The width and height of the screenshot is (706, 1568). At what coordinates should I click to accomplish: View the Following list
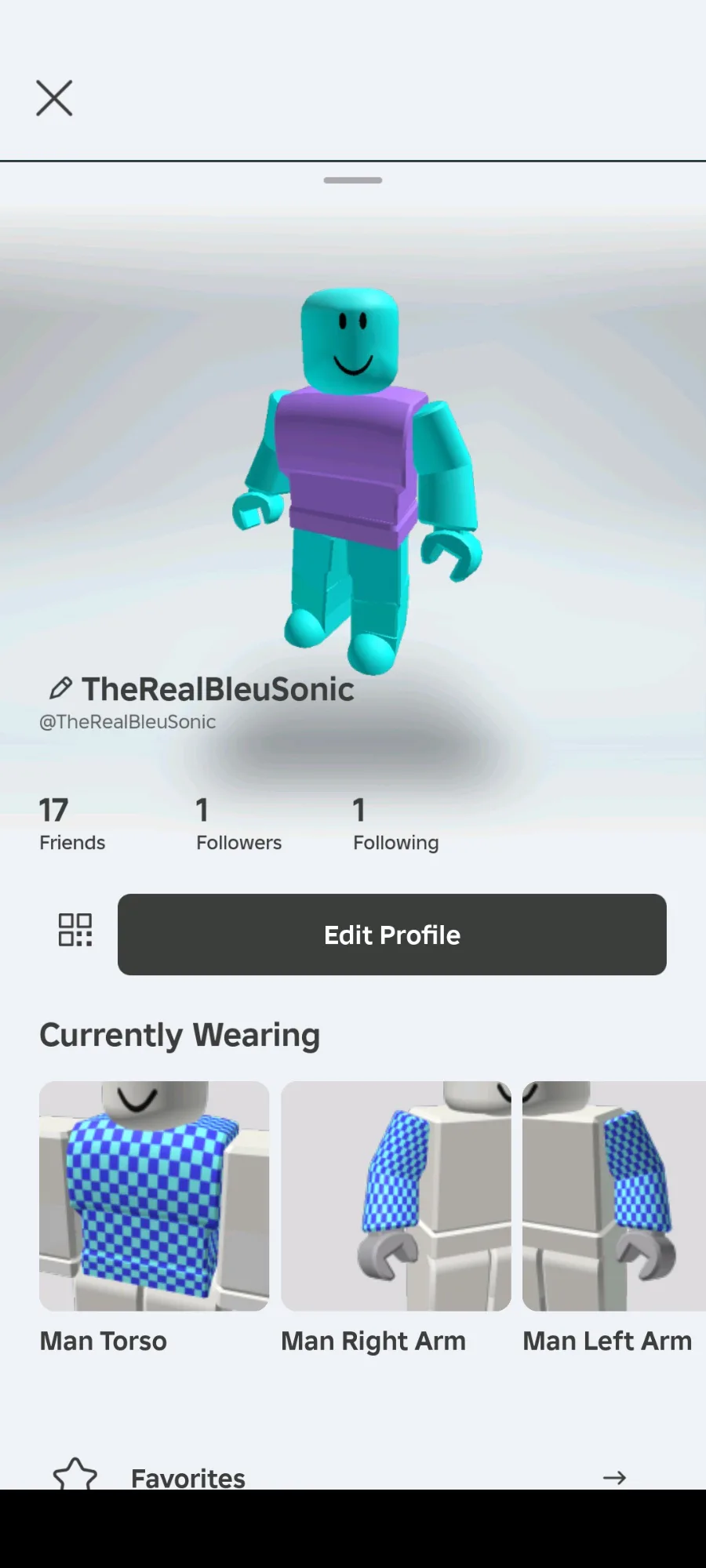tap(395, 824)
